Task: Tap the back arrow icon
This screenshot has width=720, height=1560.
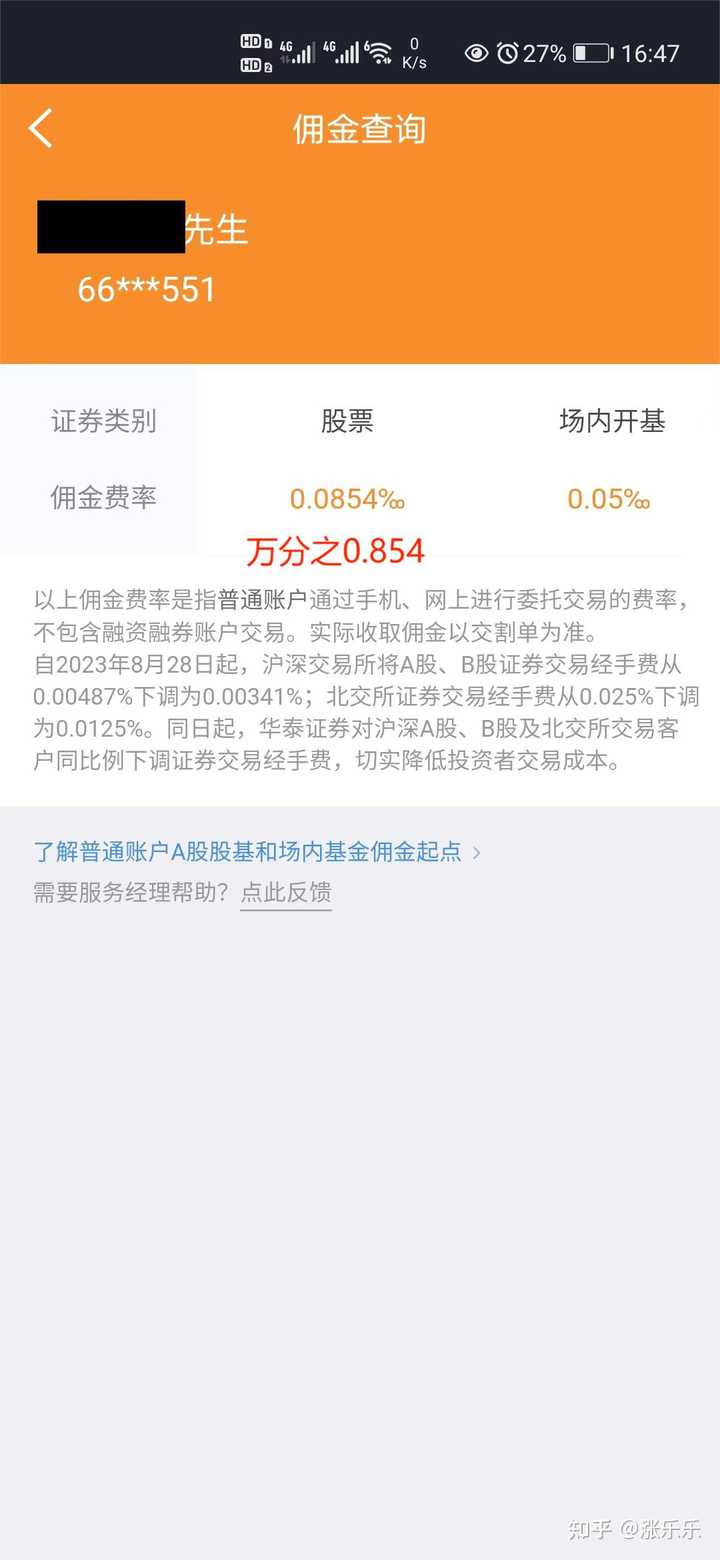Action: (40, 129)
